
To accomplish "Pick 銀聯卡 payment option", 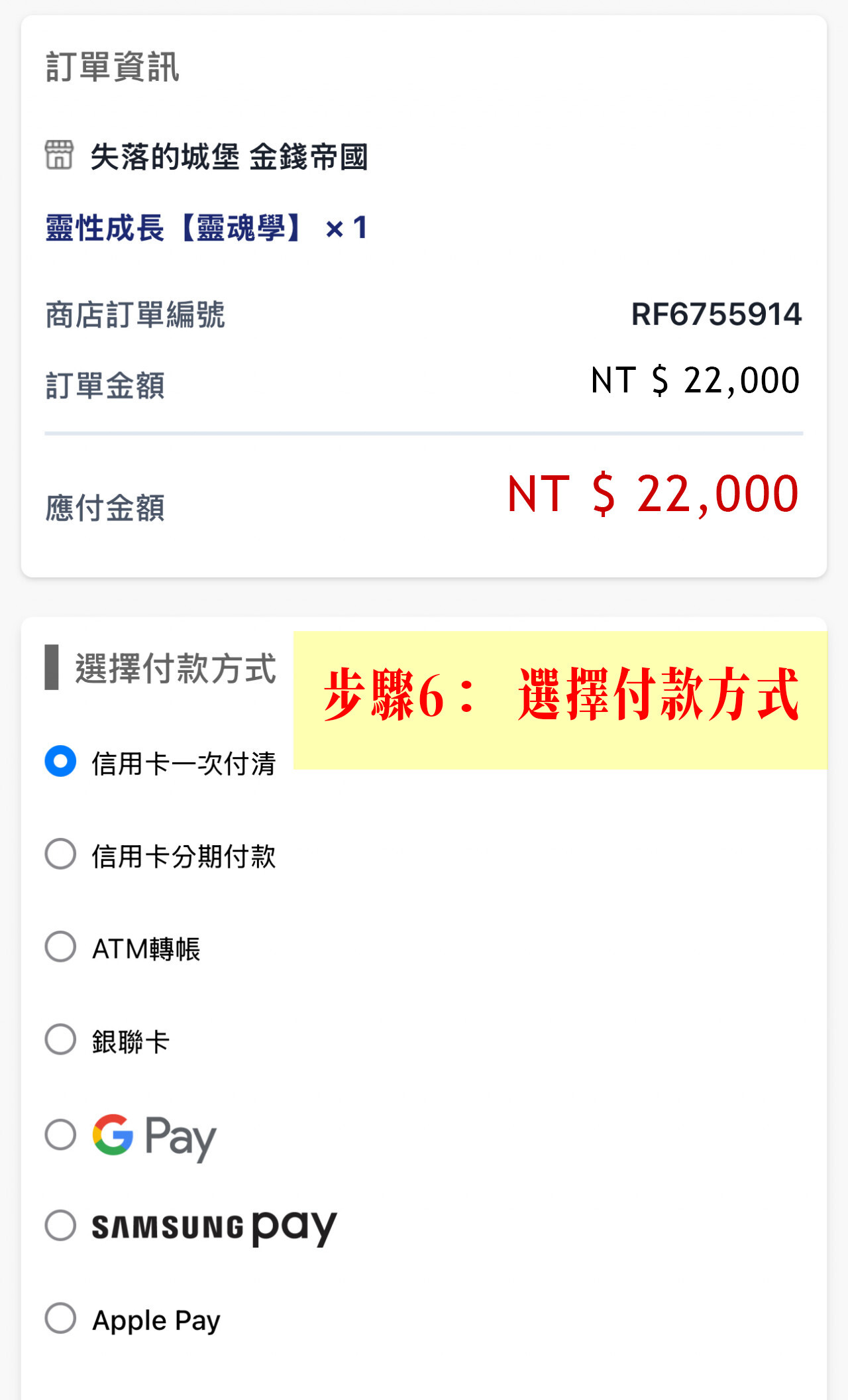I will tap(60, 1039).
